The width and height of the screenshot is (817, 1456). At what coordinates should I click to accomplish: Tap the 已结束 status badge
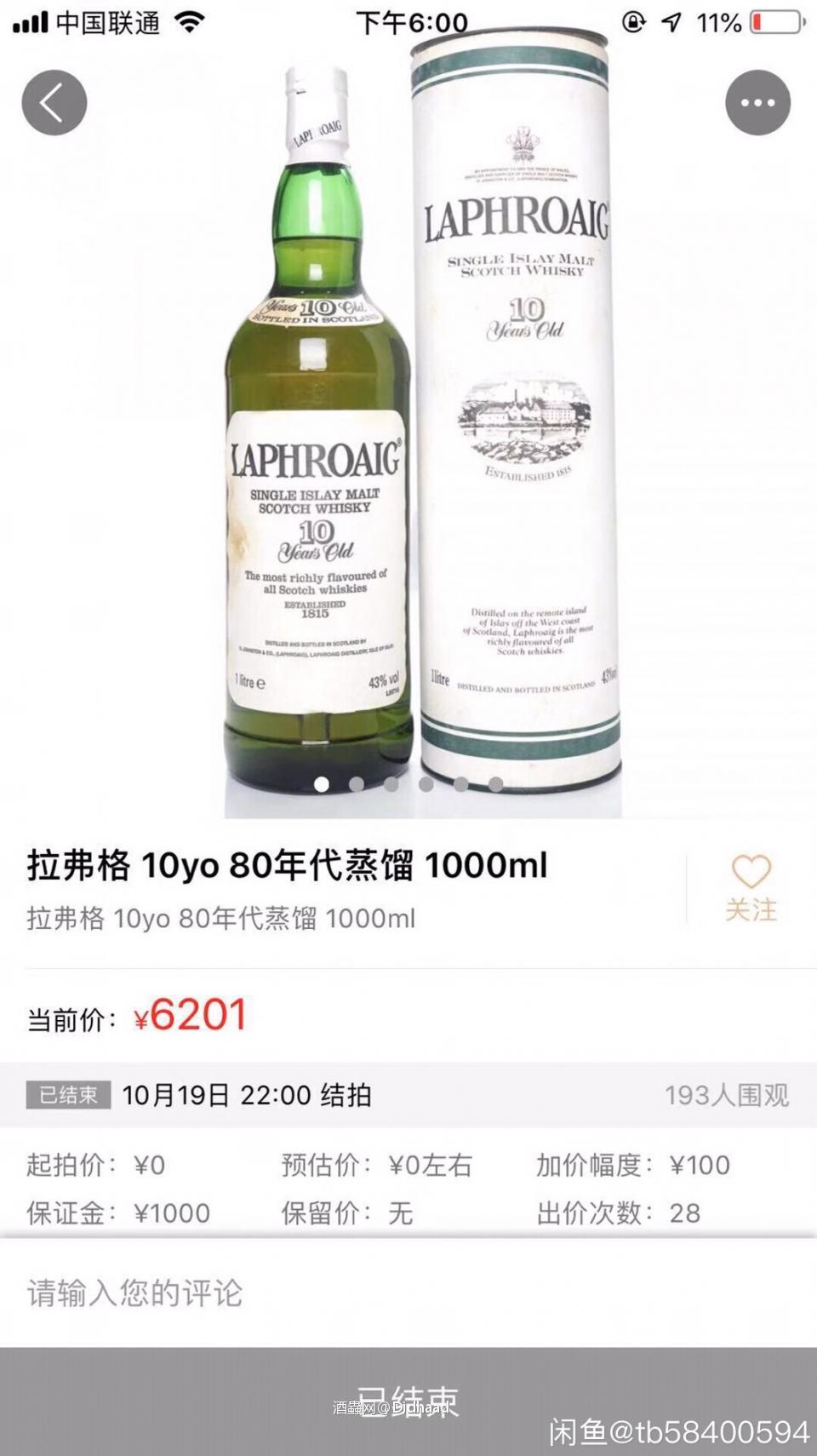tap(67, 1096)
